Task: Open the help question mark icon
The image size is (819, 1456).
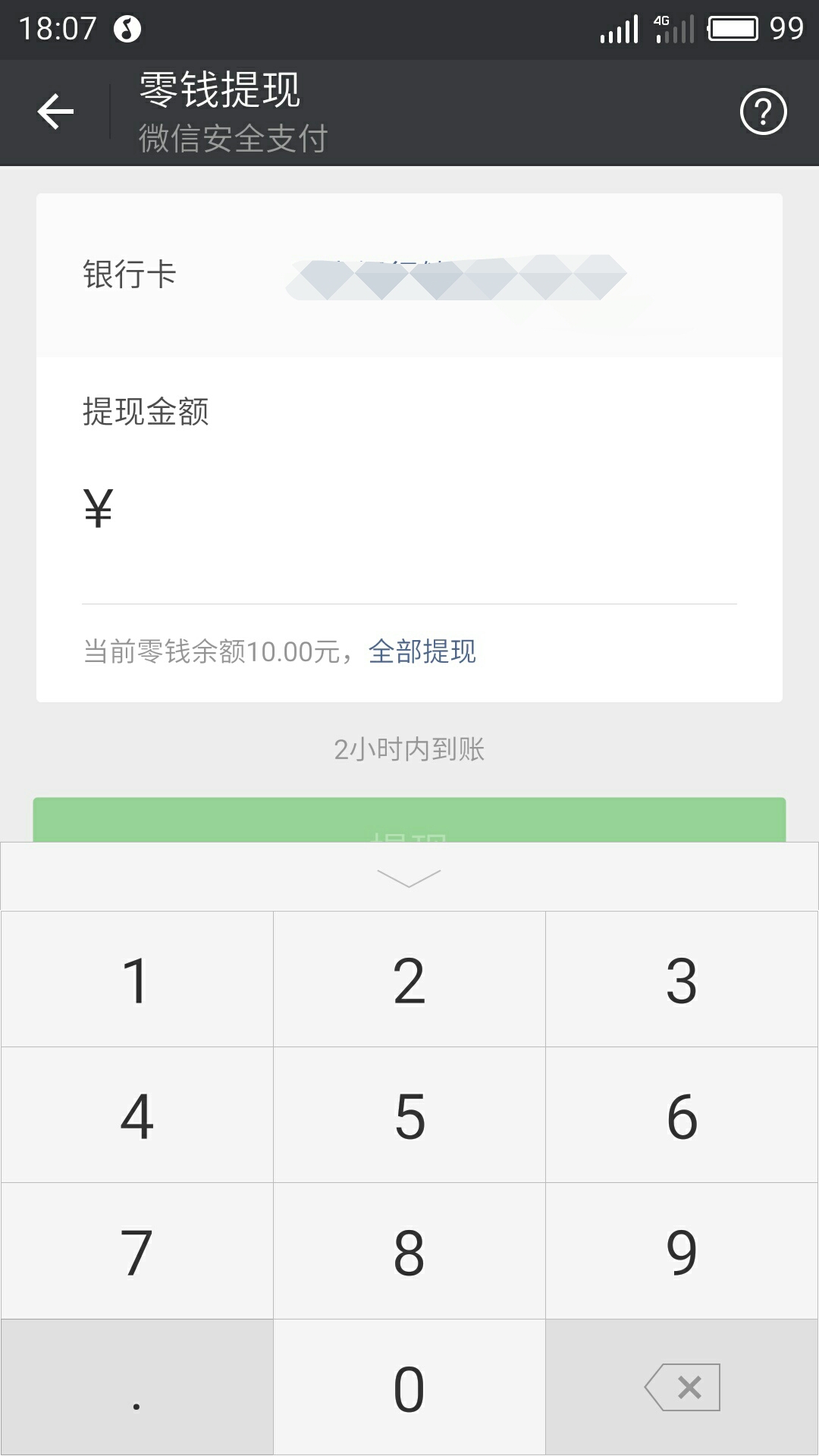Action: click(x=763, y=112)
